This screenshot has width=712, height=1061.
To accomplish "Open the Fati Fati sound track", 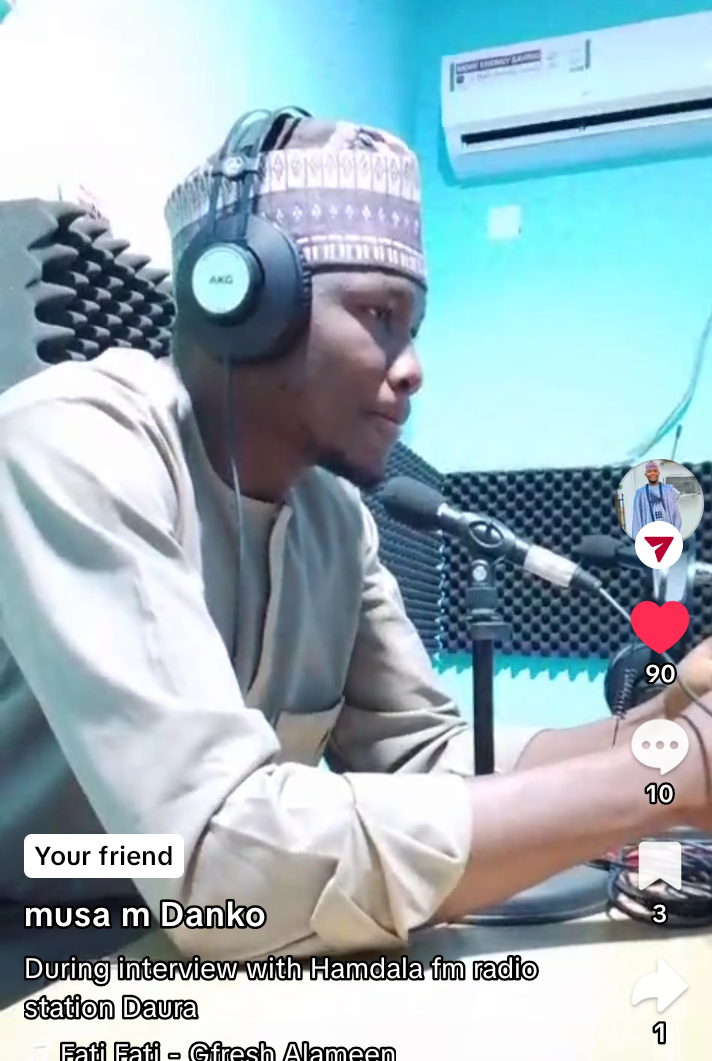I will 228,1051.
